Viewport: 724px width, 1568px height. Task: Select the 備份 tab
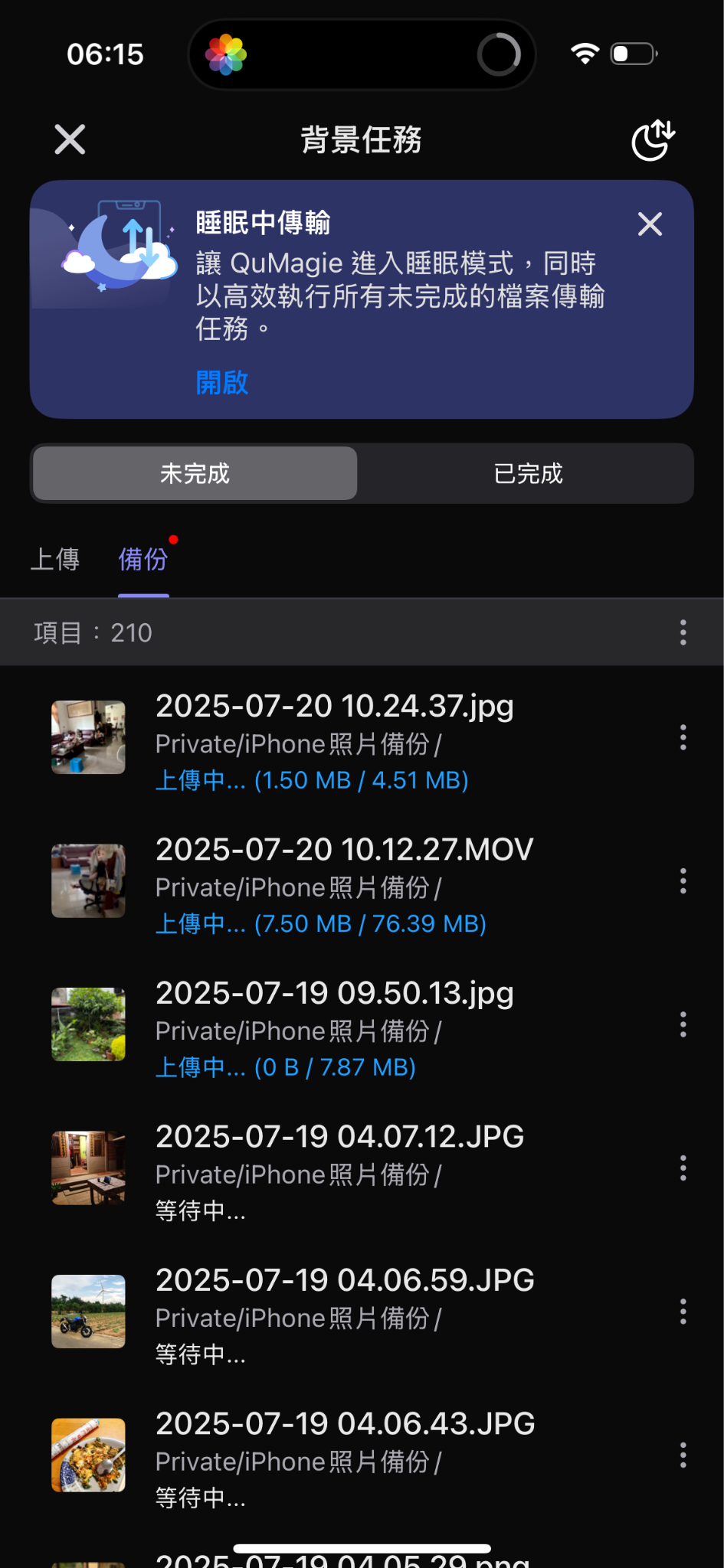[x=143, y=559]
